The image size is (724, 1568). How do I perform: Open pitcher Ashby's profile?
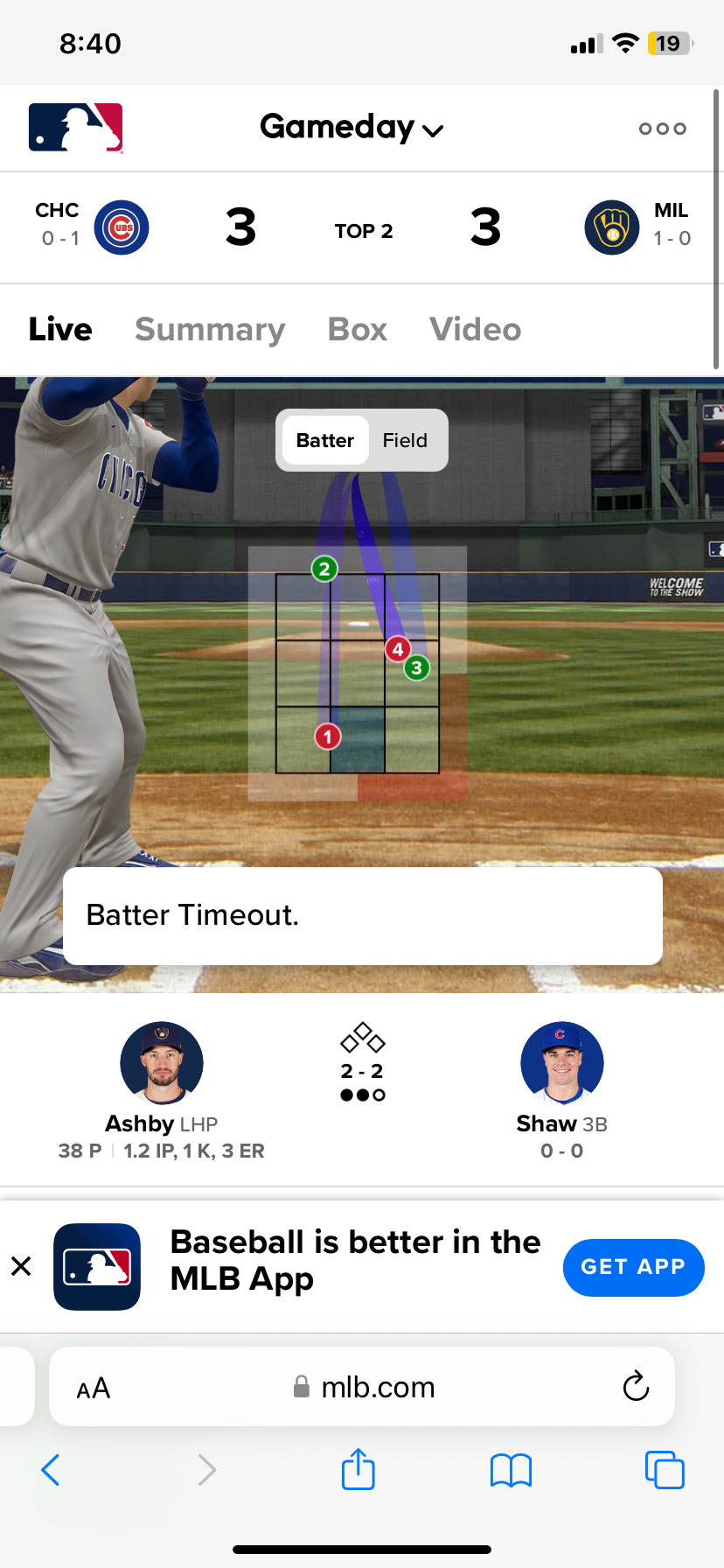point(162,1064)
